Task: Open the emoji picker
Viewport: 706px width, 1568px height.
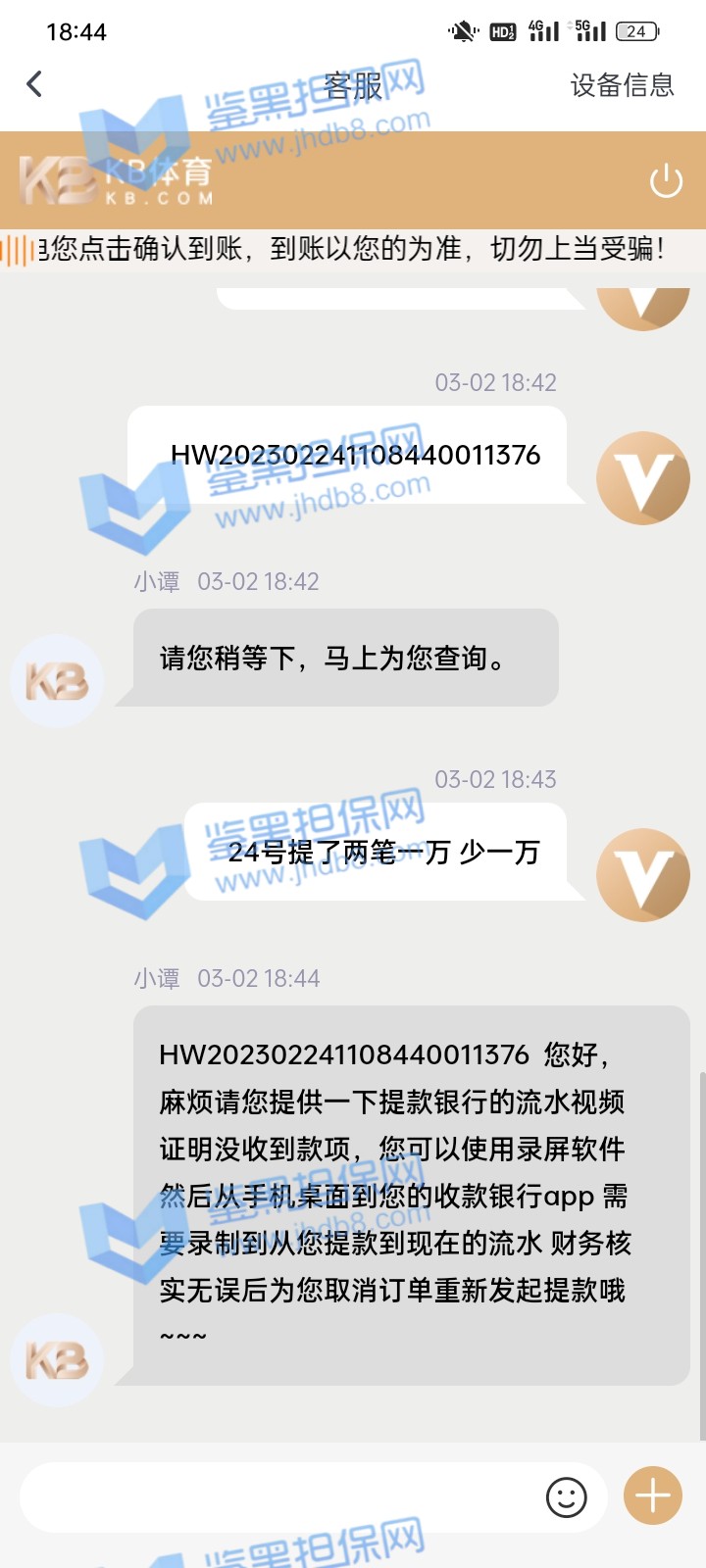Action: tap(566, 1497)
